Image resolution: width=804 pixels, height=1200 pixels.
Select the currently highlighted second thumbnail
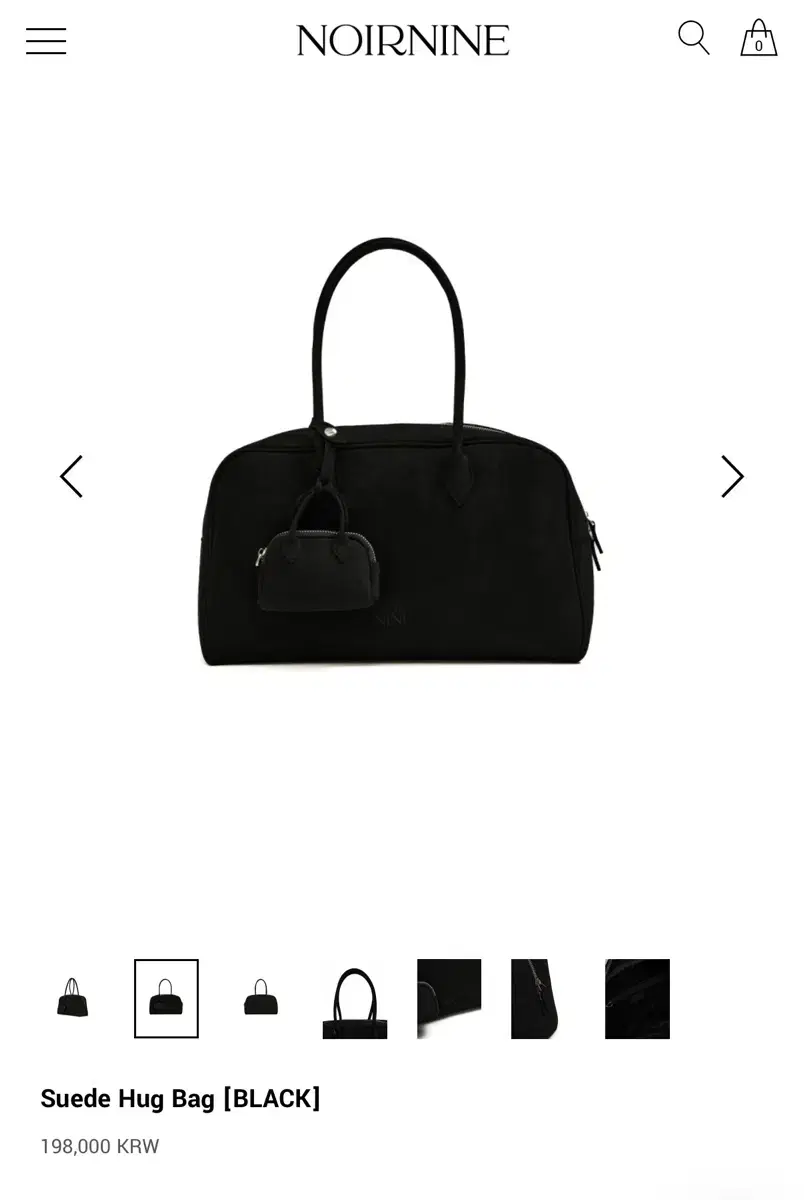(166, 998)
